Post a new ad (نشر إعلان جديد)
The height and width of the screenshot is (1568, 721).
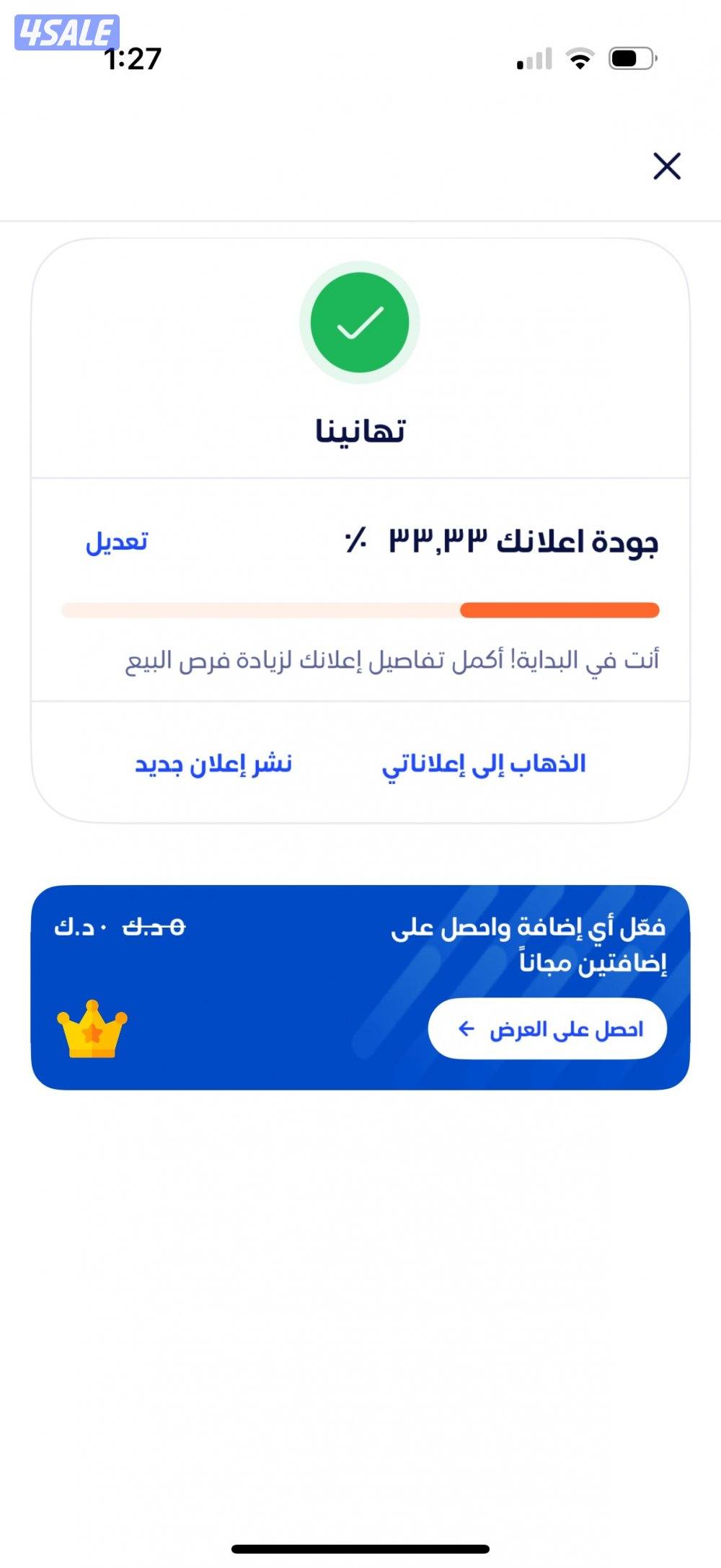tap(213, 764)
